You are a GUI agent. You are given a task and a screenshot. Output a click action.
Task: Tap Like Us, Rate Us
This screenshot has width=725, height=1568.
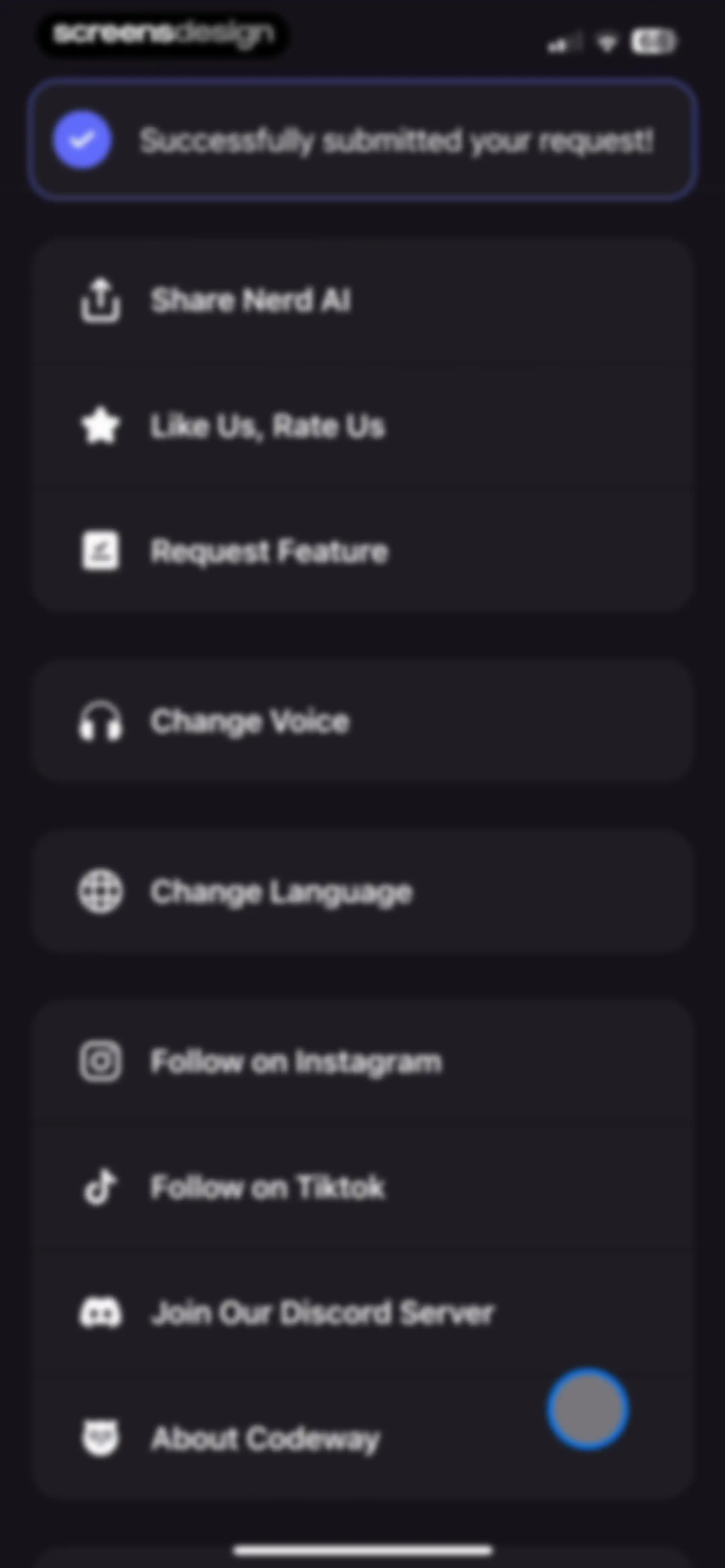point(363,425)
